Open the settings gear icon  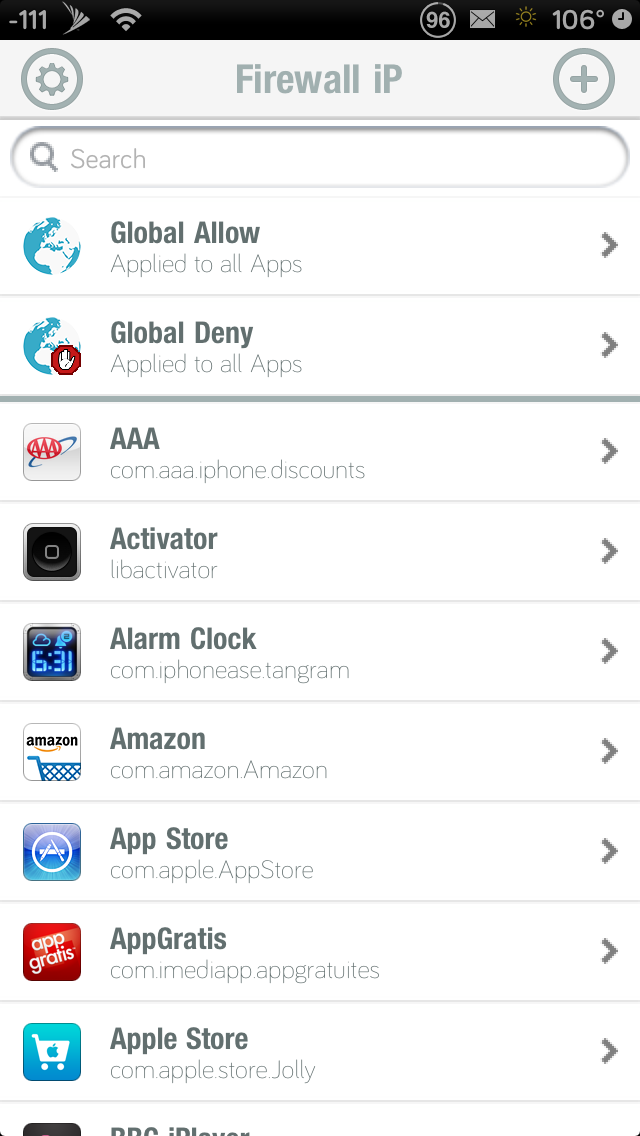51,79
